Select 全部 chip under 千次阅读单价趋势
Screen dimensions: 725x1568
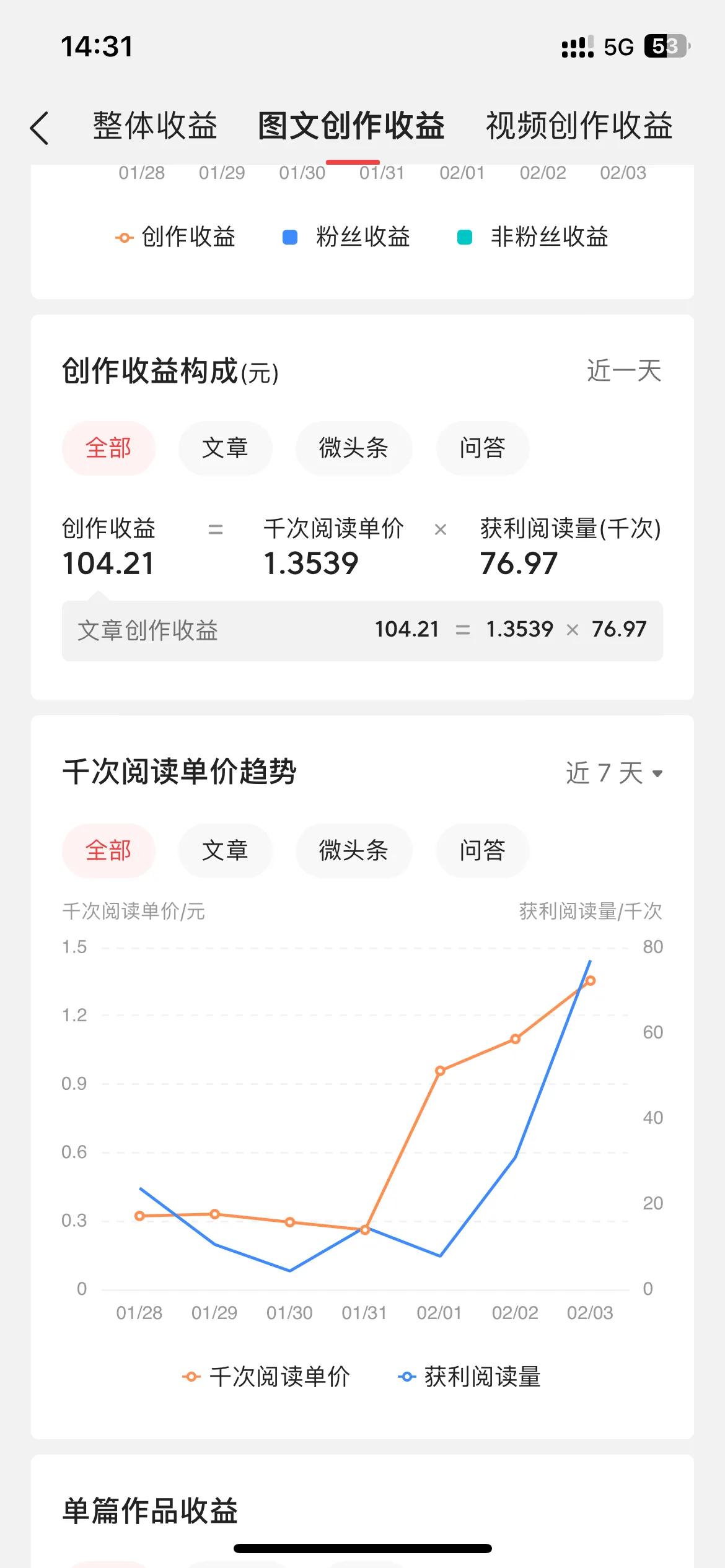(108, 850)
